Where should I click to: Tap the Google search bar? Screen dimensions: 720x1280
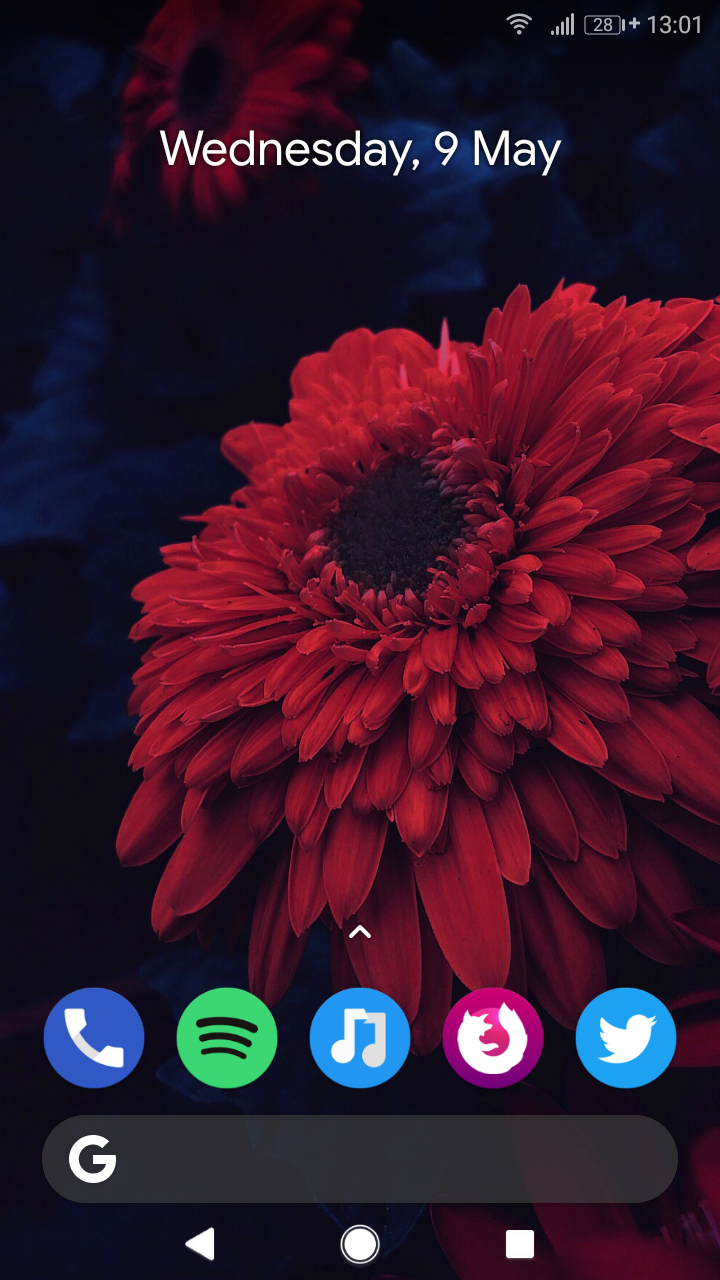(360, 1158)
